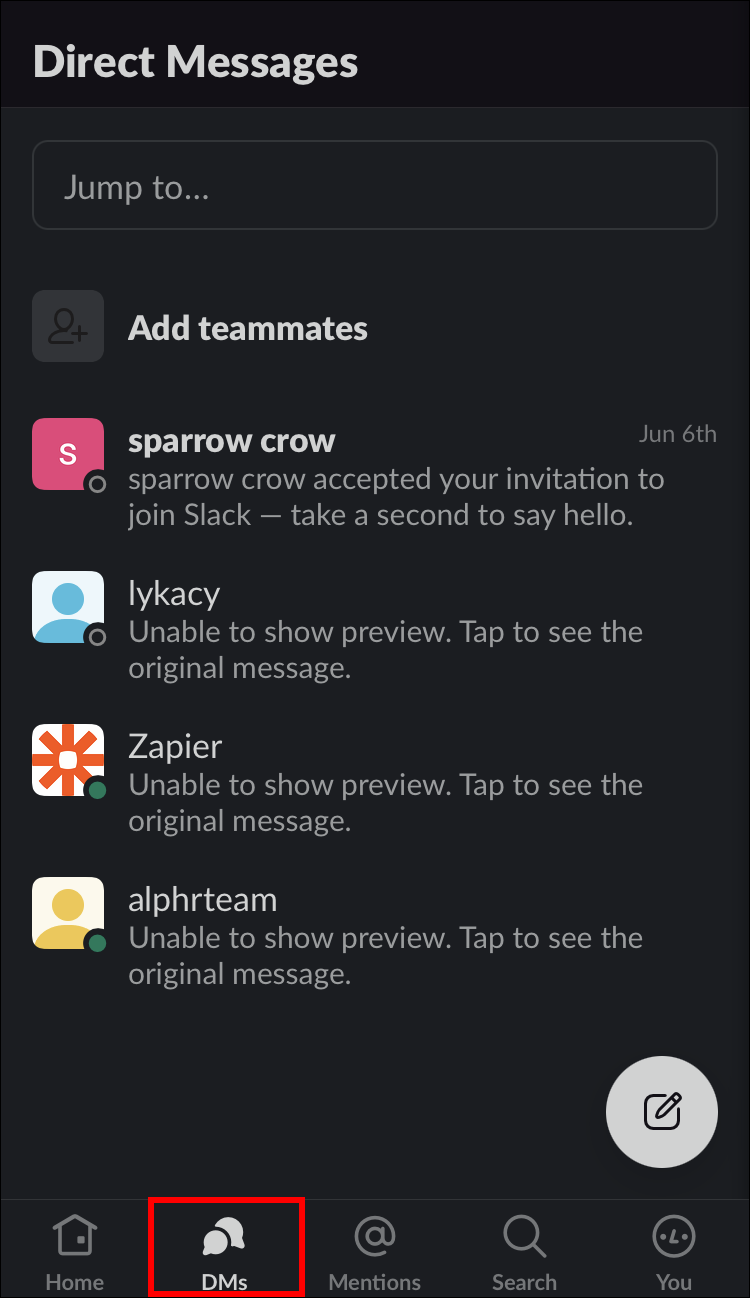Viewport: 750px width, 1298px height.
Task: Add teammates to the workspace
Action: pyautogui.click(x=248, y=328)
